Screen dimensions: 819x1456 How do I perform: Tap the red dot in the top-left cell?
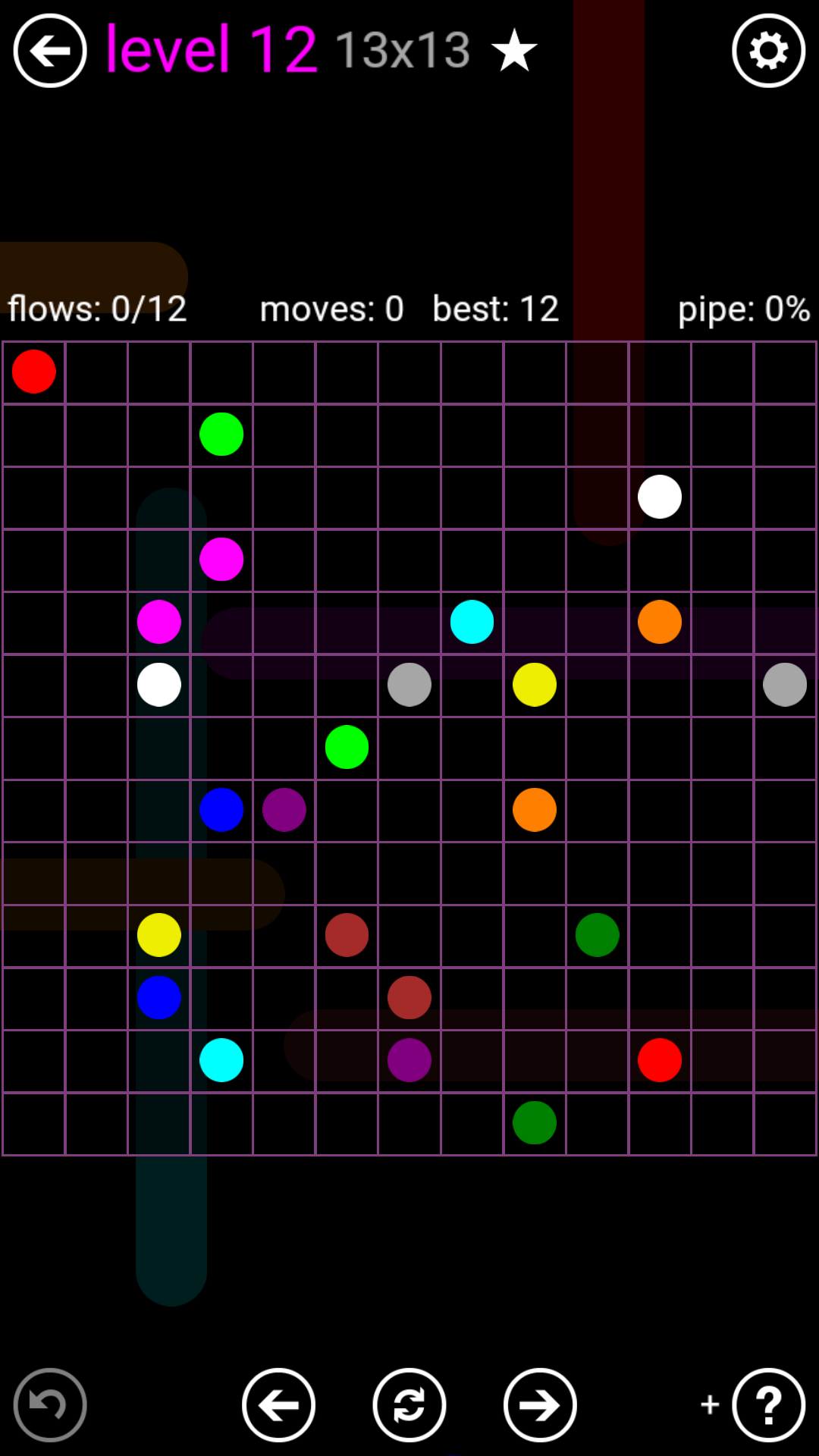tap(34, 372)
